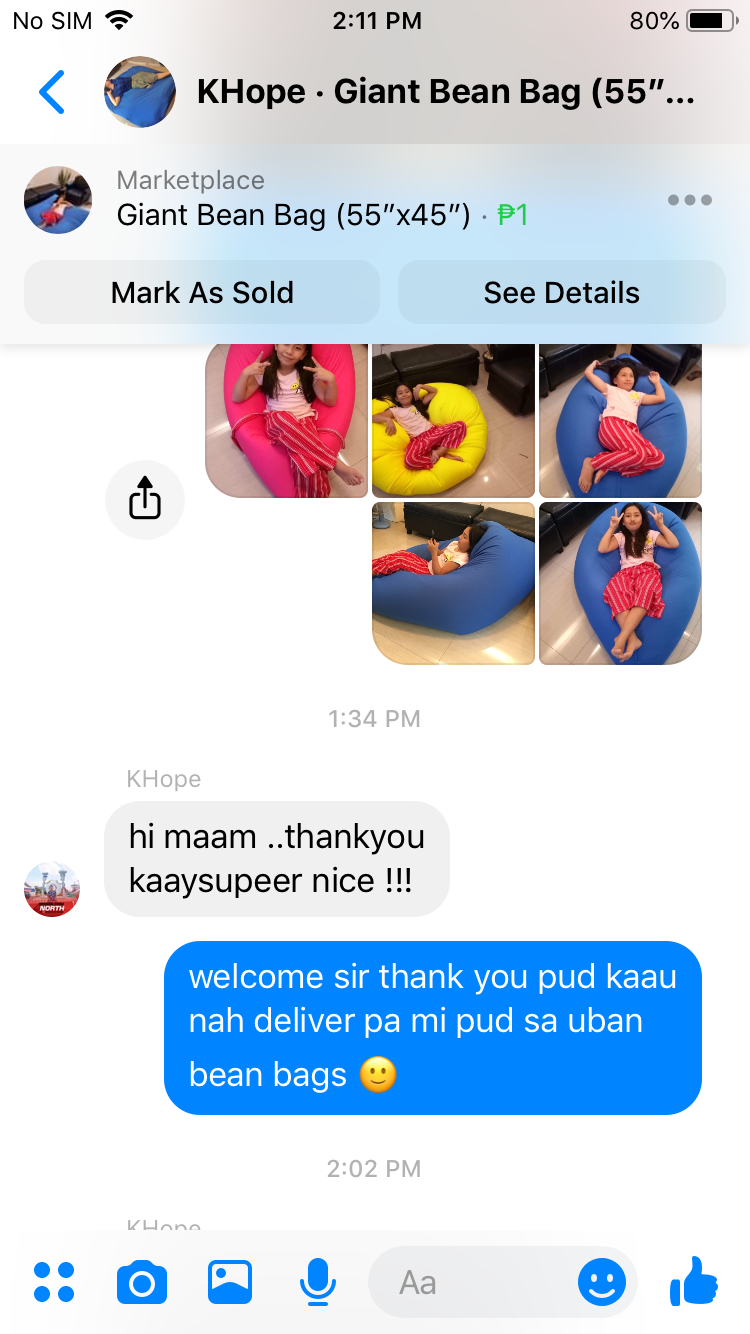Go back using the top-left arrow
The width and height of the screenshot is (750, 1334).
[x=52, y=92]
